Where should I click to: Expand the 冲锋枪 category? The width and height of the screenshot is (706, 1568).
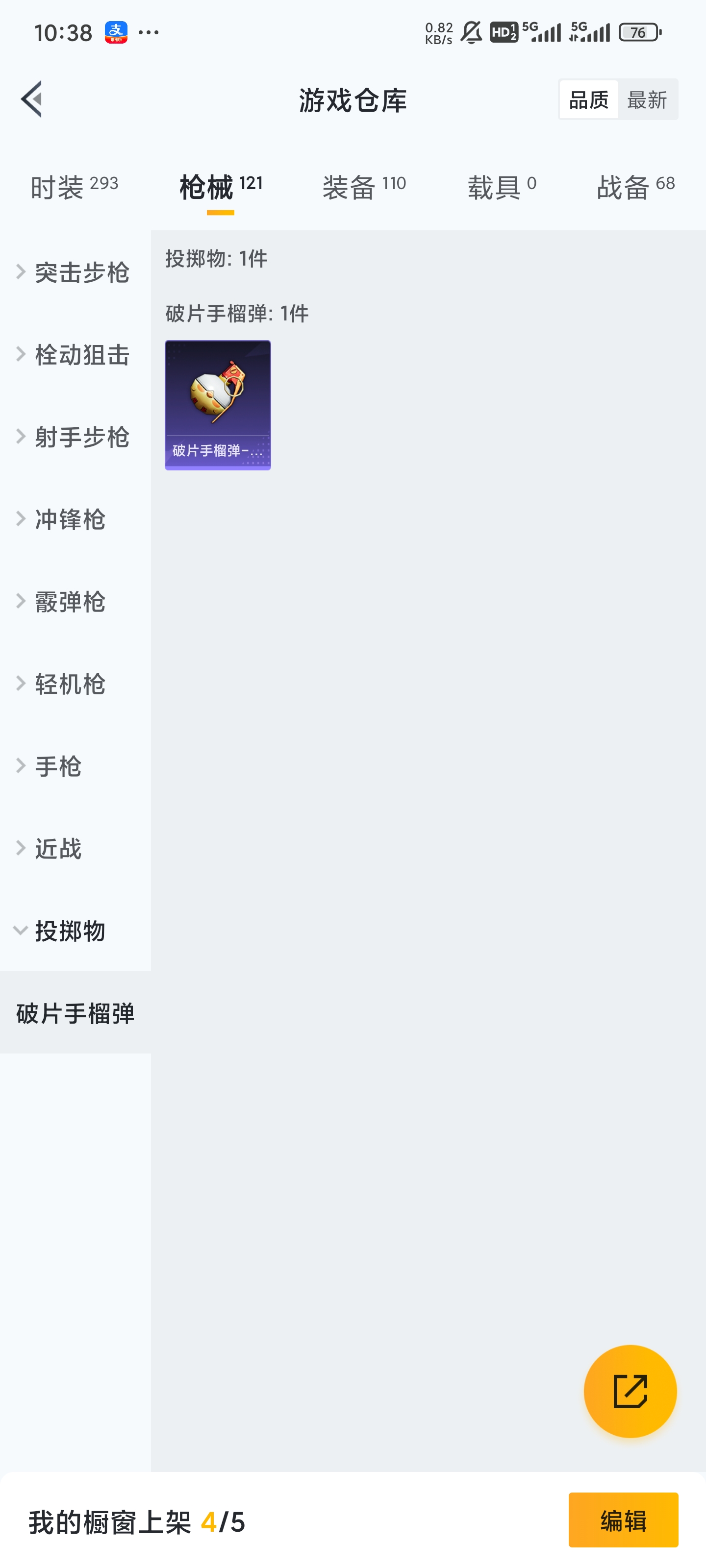76,519
